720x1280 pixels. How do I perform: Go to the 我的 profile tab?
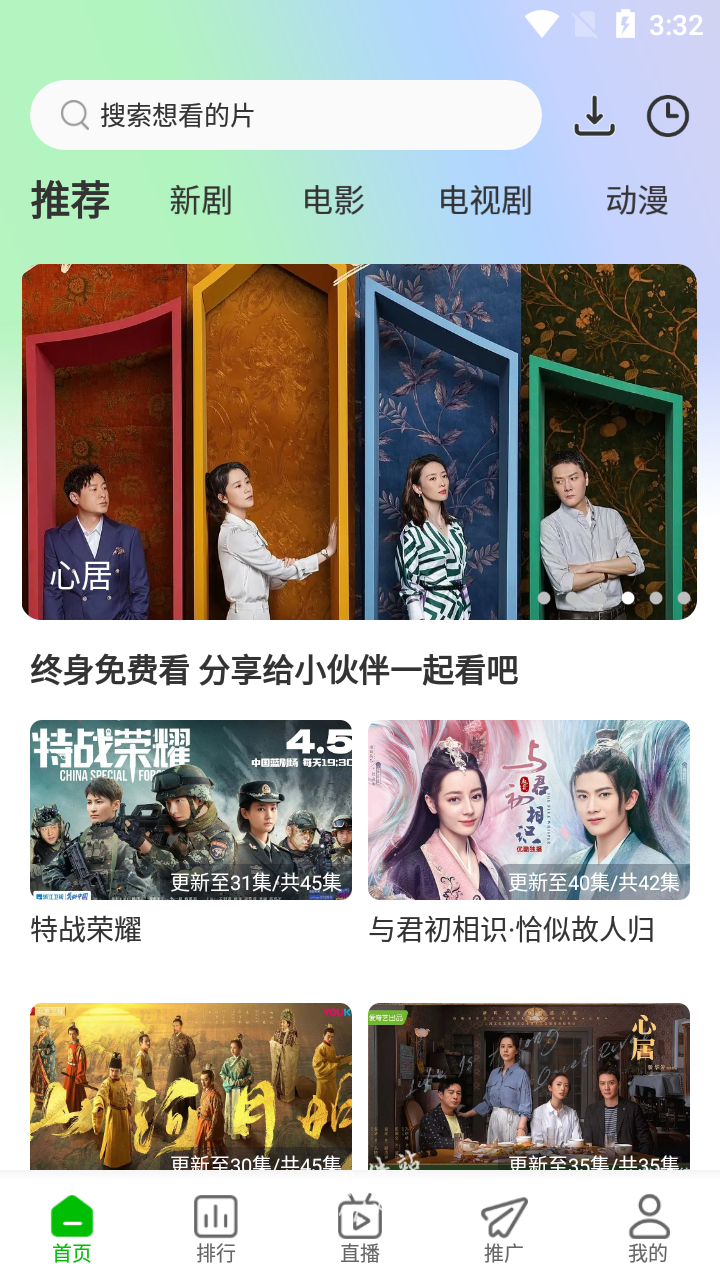pyautogui.click(x=648, y=1229)
